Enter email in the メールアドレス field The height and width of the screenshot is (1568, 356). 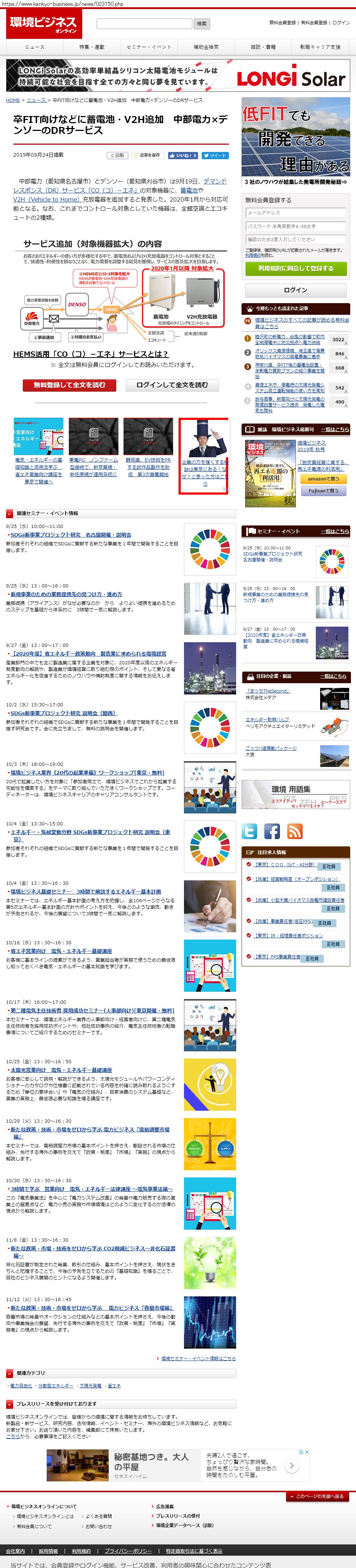click(x=295, y=213)
